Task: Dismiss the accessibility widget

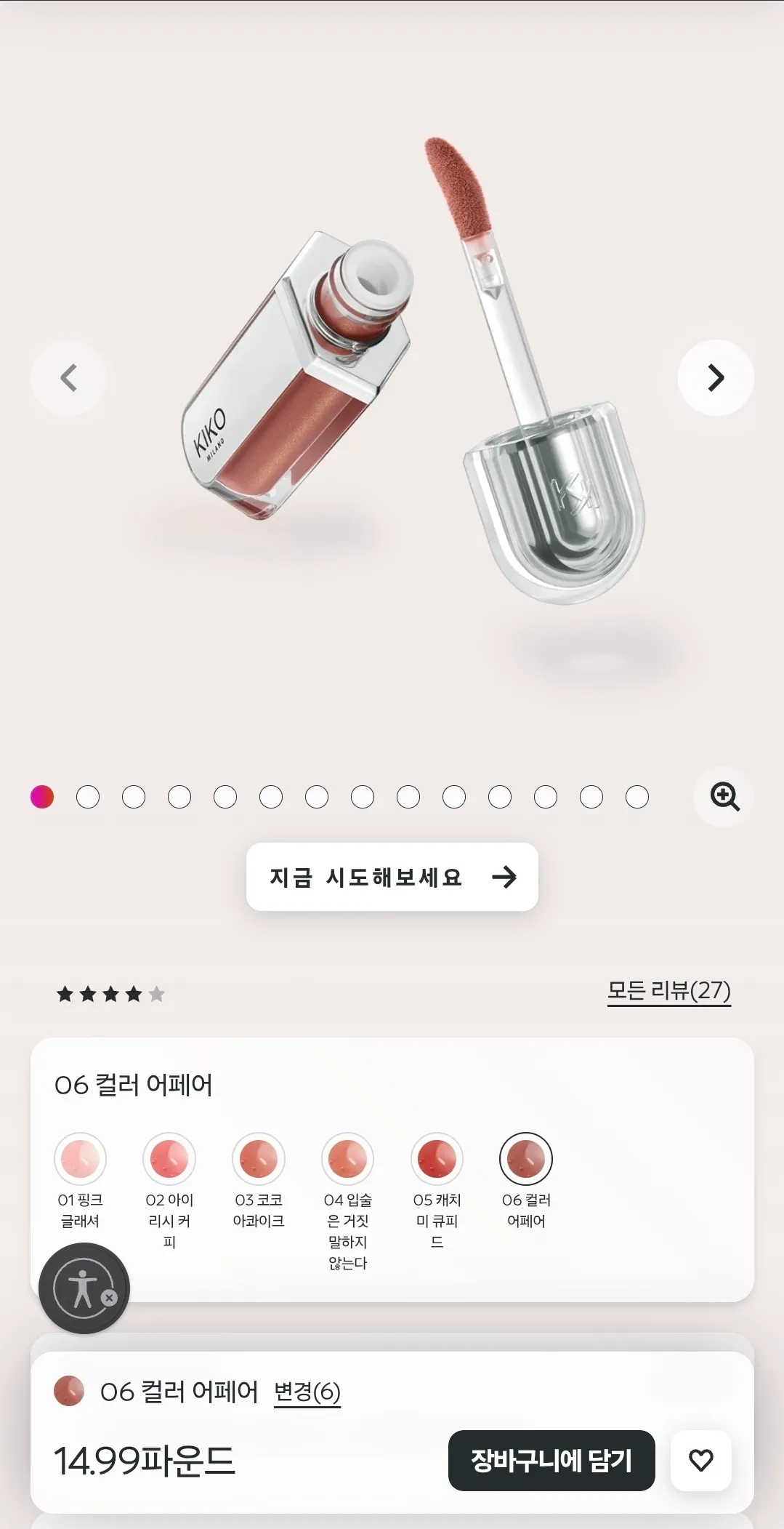Action: [109, 1298]
